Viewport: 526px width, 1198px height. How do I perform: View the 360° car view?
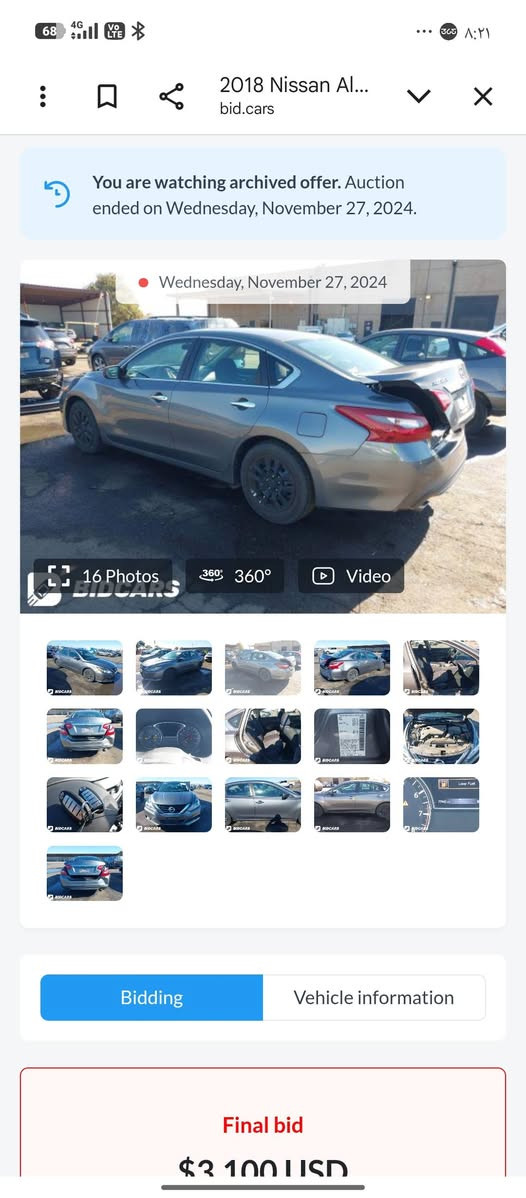point(235,576)
